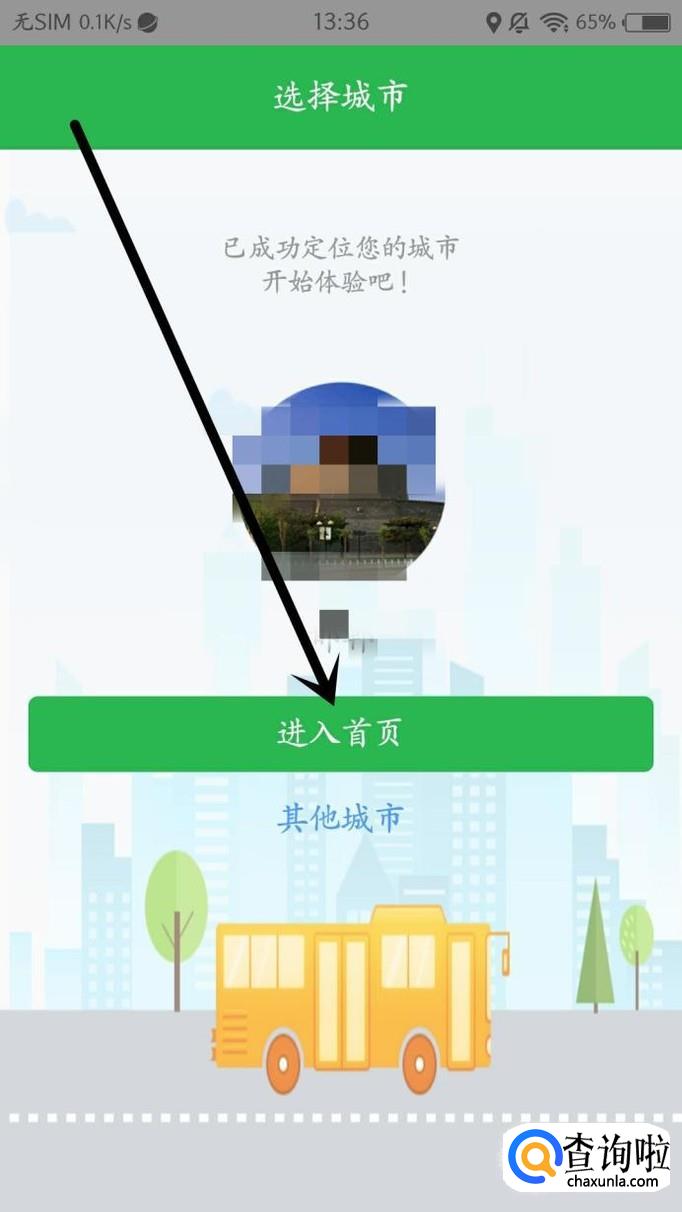The width and height of the screenshot is (682, 1212).
Task: Choose 其他城市 to pick another city
Action: [x=340, y=819]
